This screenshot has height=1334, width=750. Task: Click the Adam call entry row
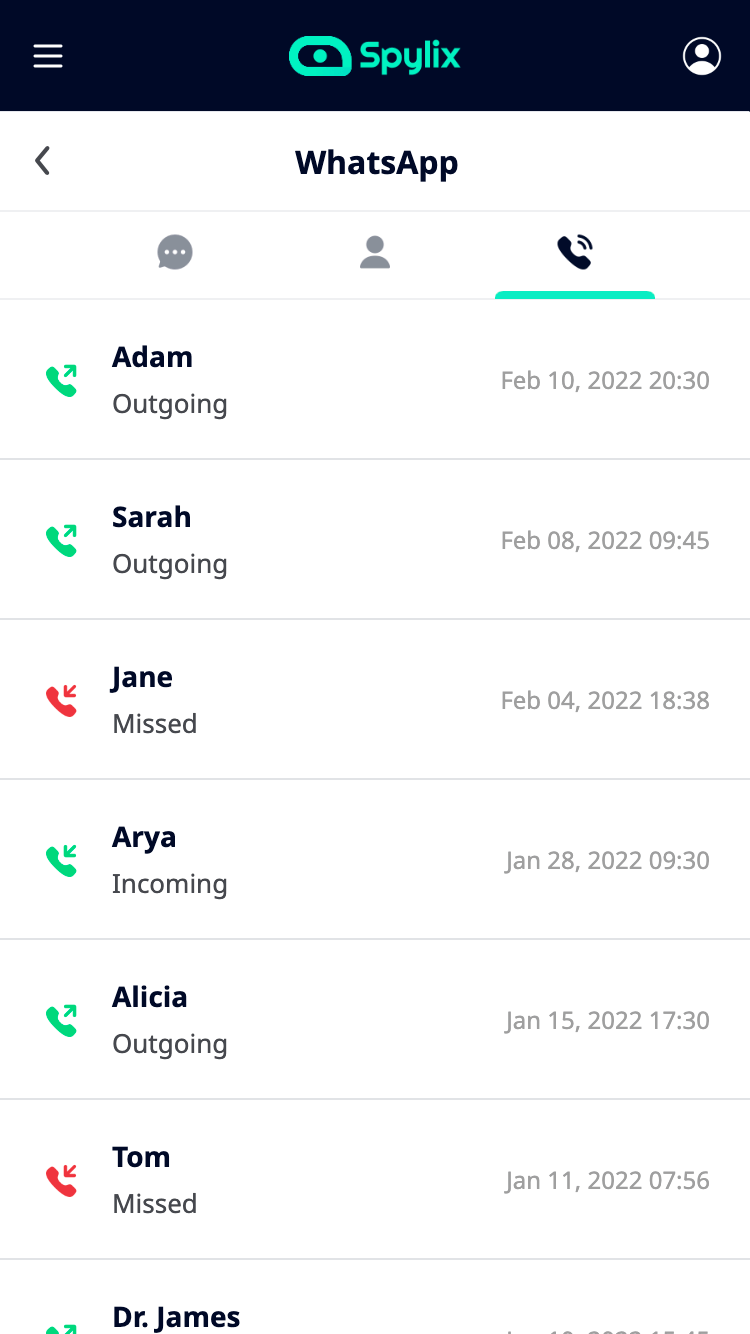point(375,379)
